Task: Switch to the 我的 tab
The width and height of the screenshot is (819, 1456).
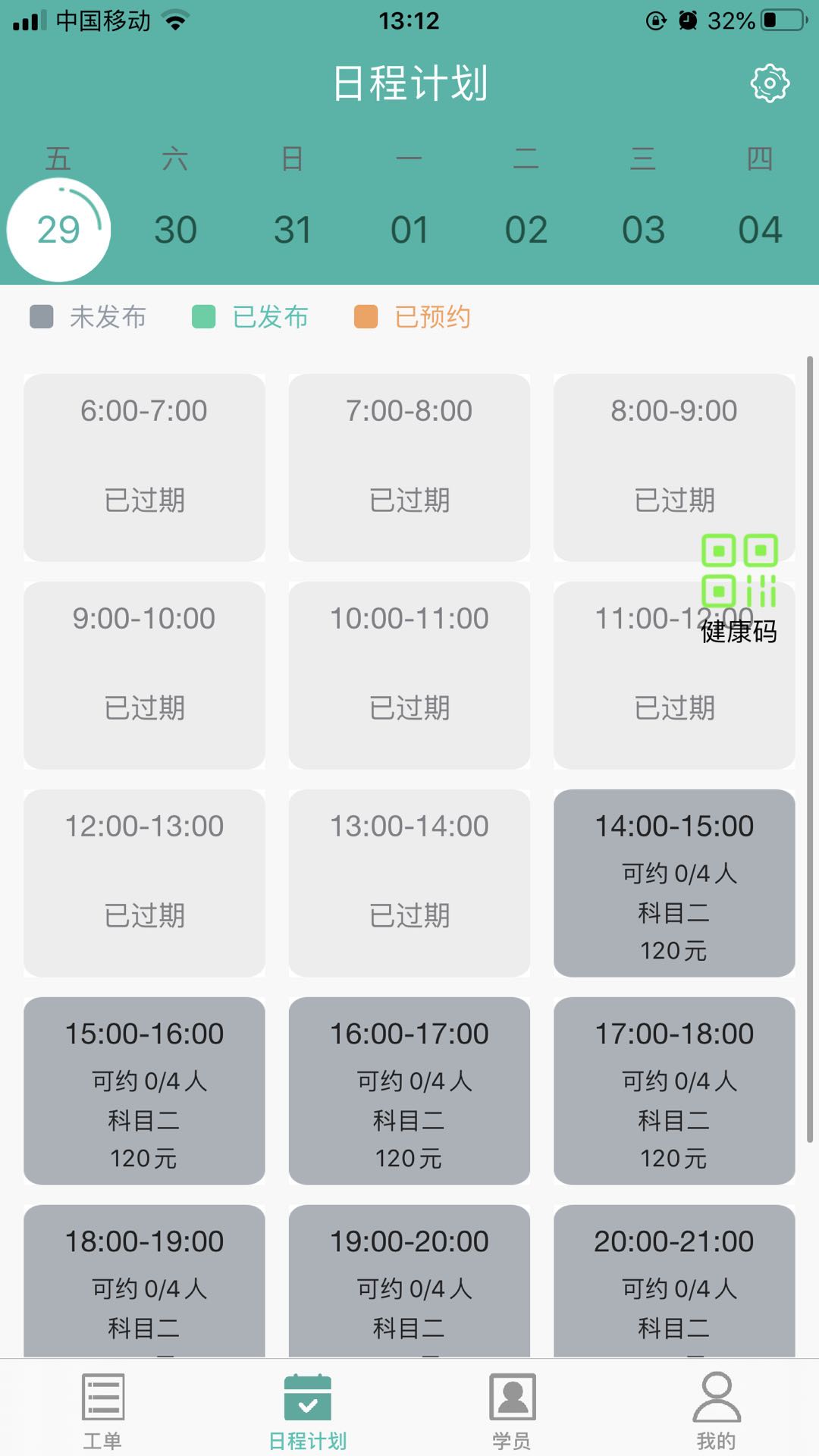Action: coord(717,1409)
